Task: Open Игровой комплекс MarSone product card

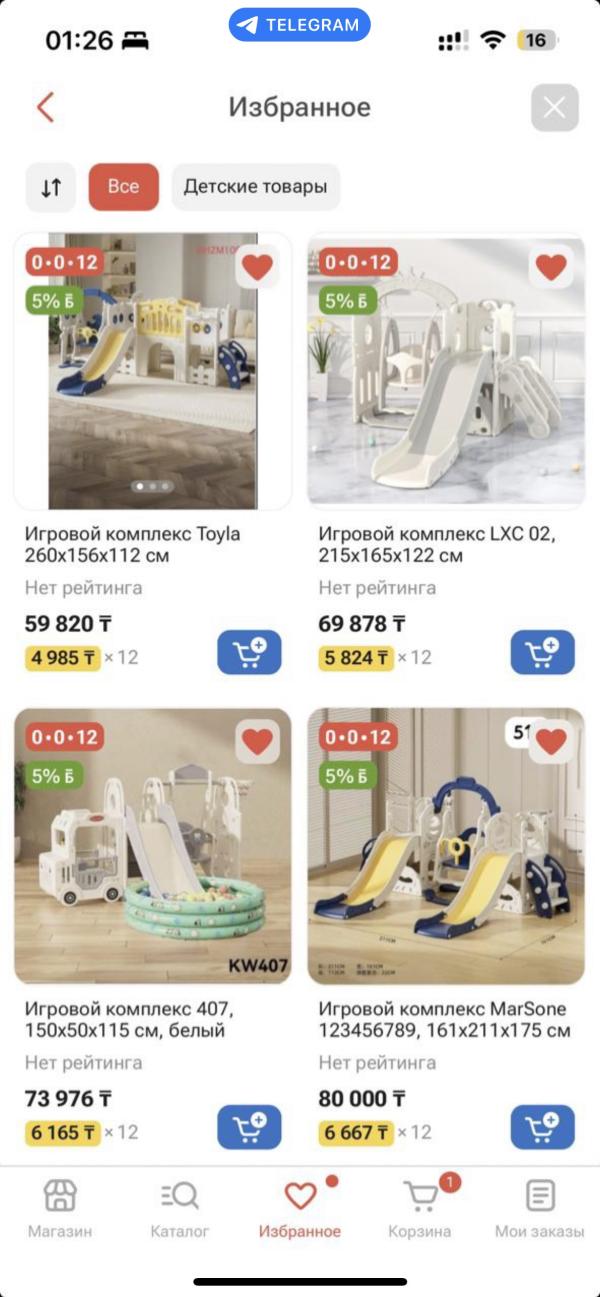Action: click(x=446, y=846)
